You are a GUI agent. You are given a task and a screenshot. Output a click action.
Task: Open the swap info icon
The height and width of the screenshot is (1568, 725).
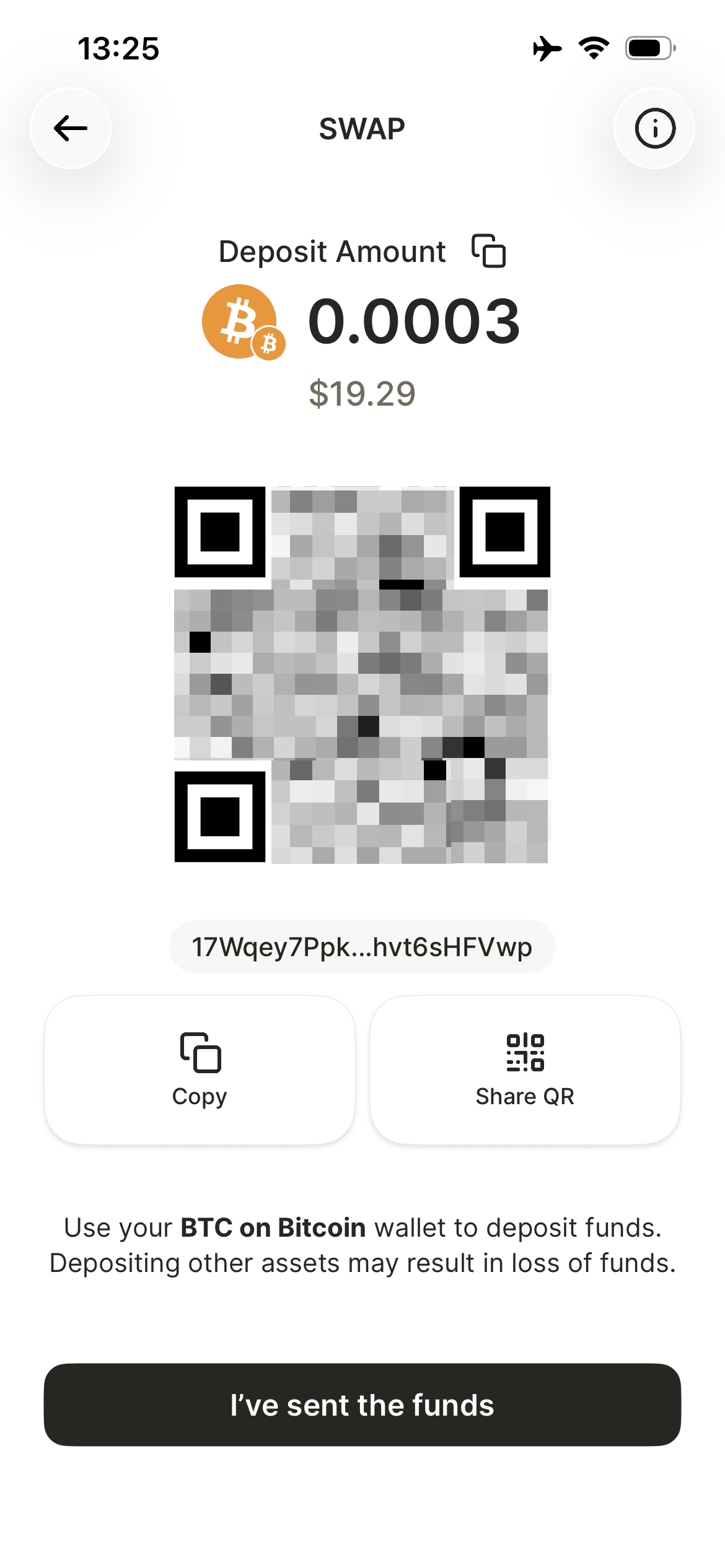pyautogui.click(x=654, y=128)
